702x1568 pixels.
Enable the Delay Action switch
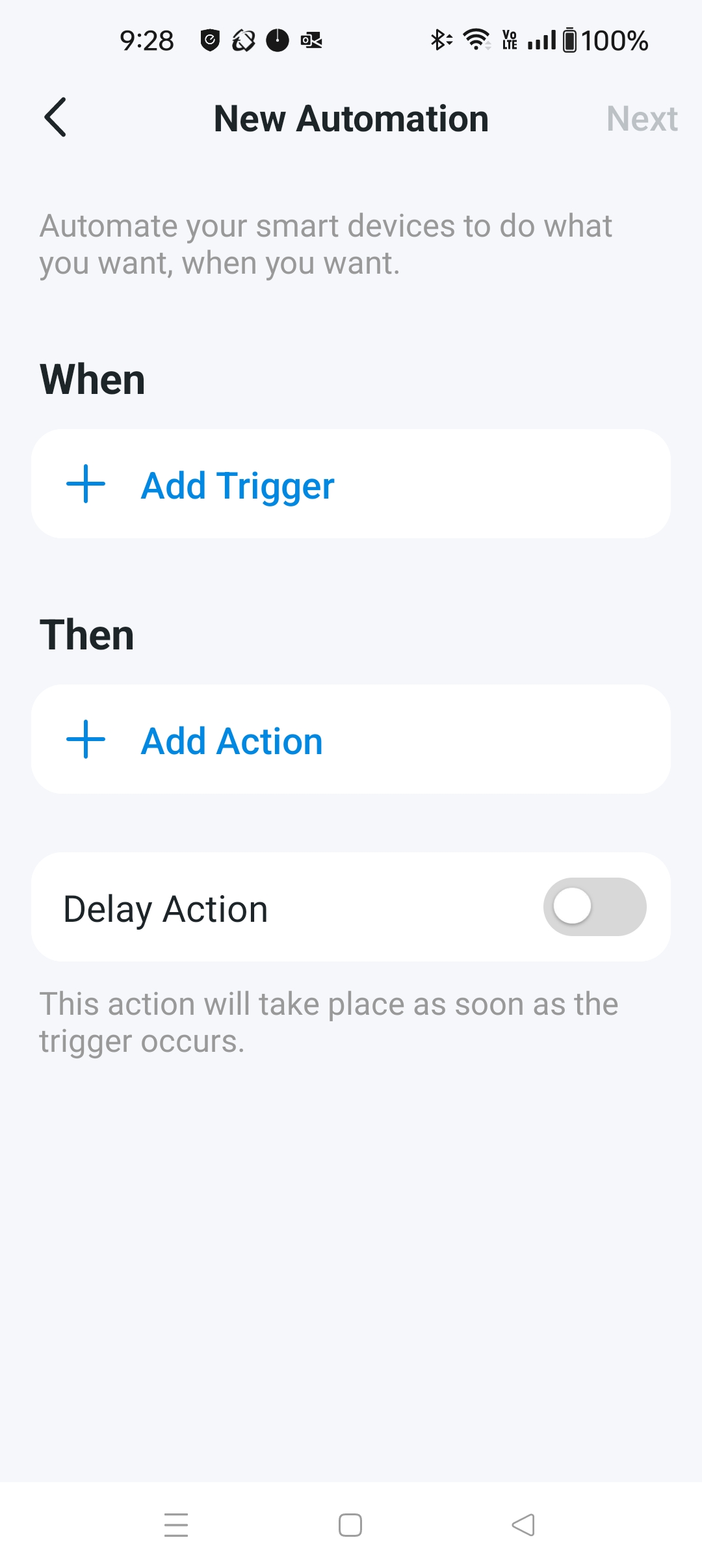click(x=594, y=907)
